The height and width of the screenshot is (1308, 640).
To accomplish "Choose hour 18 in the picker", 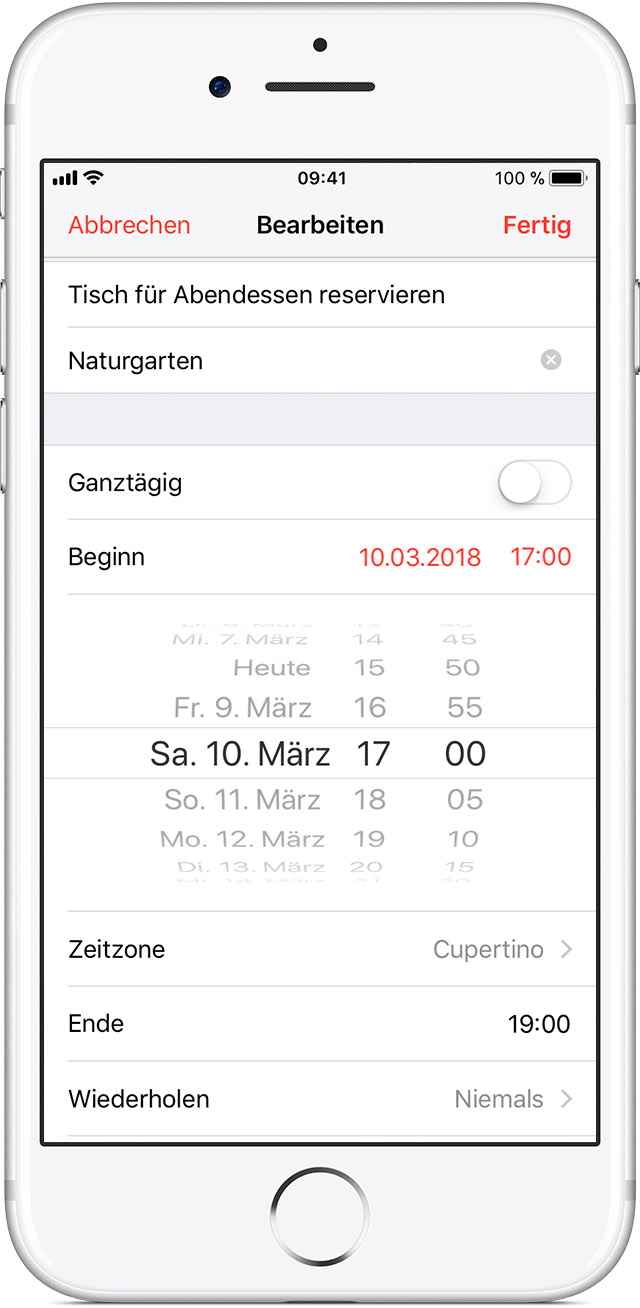I will point(369,800).
